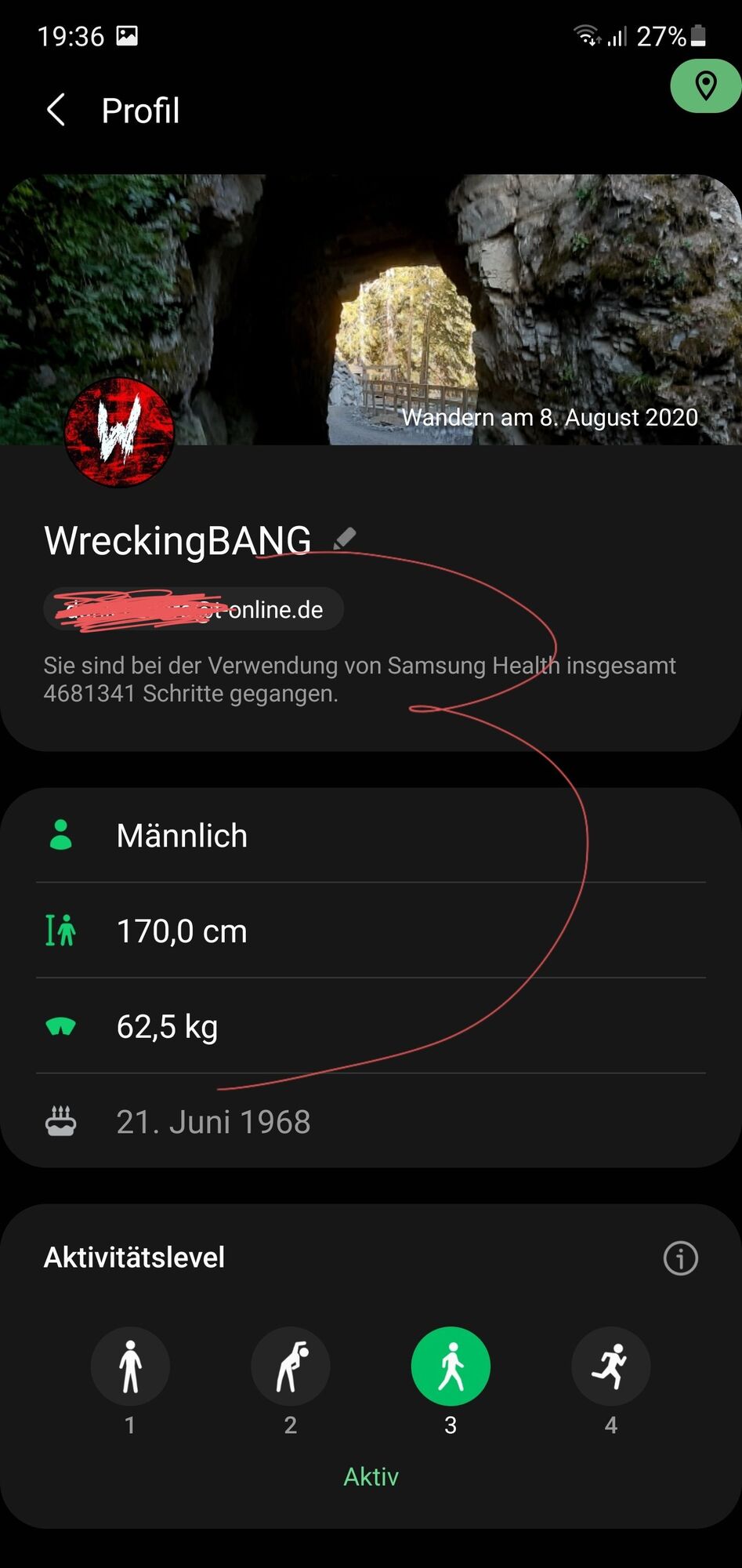Set activity level to 4

[610, 1367]
